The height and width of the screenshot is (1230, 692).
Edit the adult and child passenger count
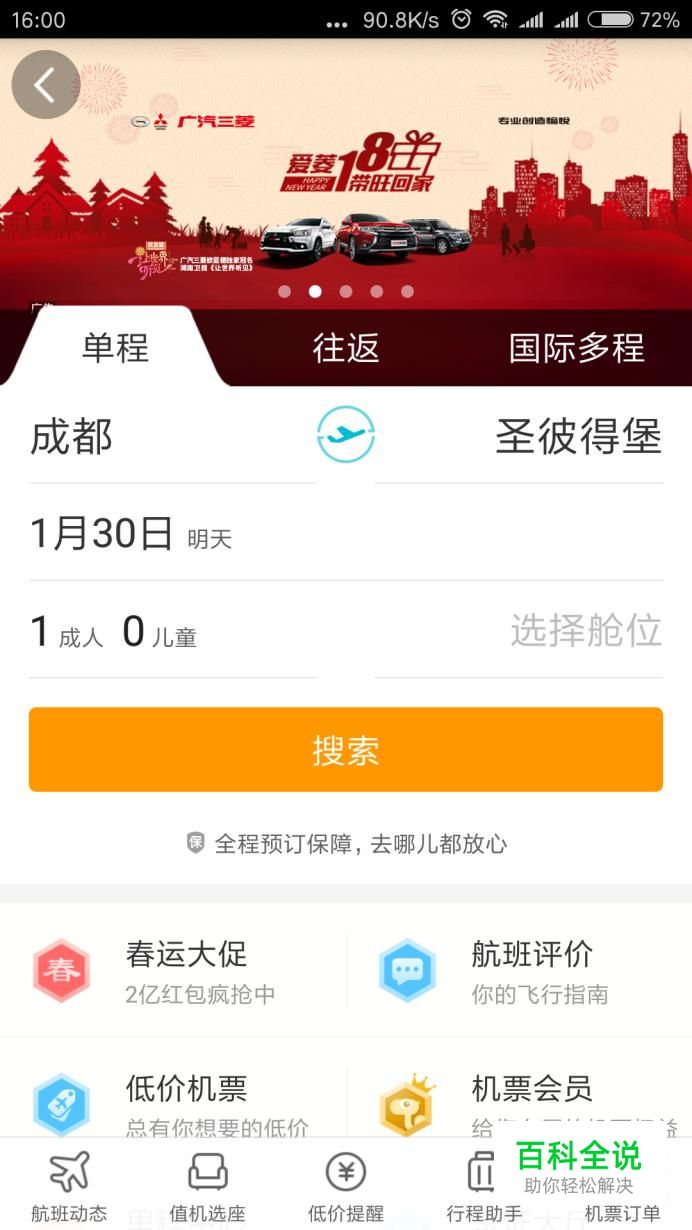(113, 631)
